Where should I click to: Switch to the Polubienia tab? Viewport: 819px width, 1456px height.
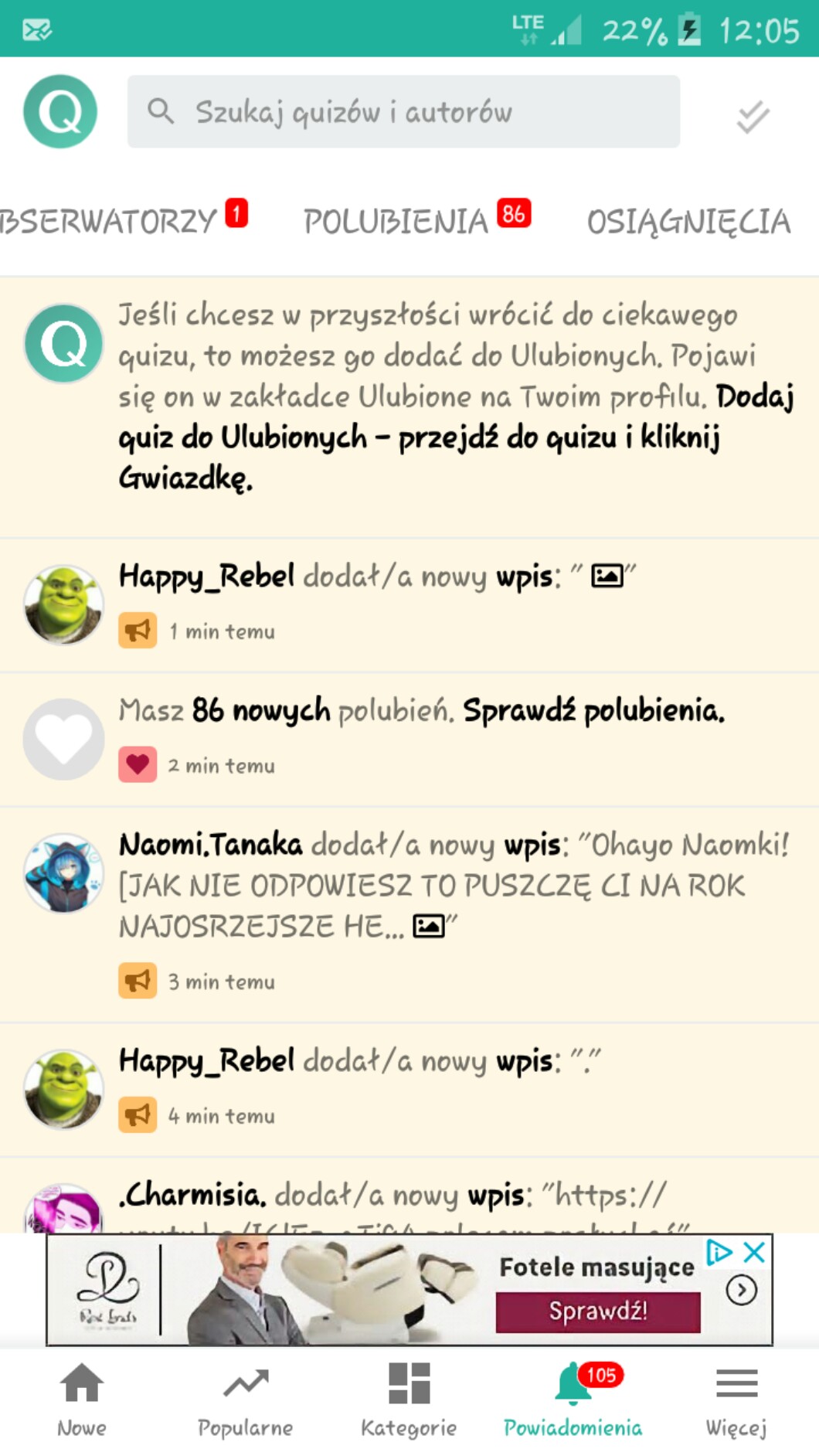point(416,221)
